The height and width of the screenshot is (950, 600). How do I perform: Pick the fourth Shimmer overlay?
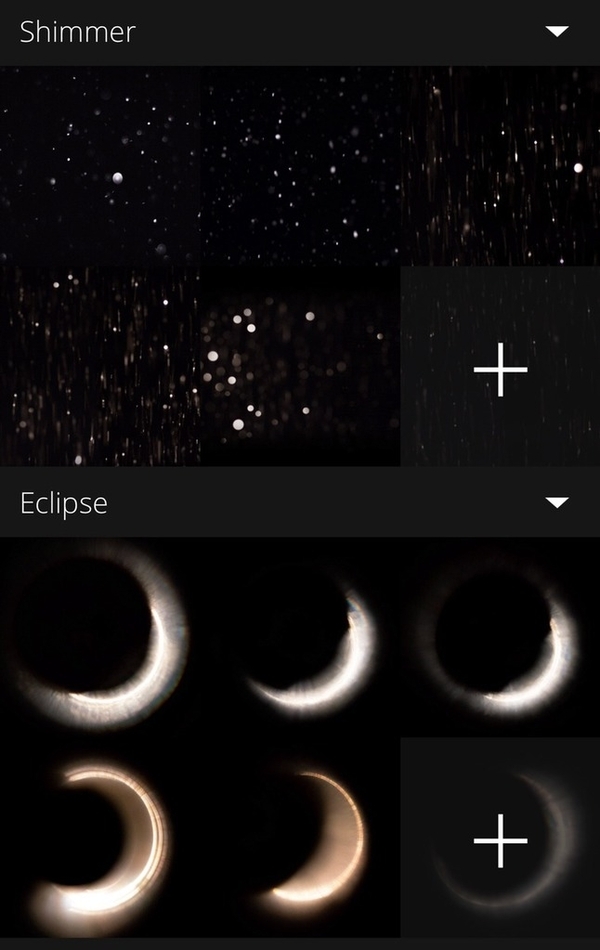pyautogui.click(x=100, y=366)
